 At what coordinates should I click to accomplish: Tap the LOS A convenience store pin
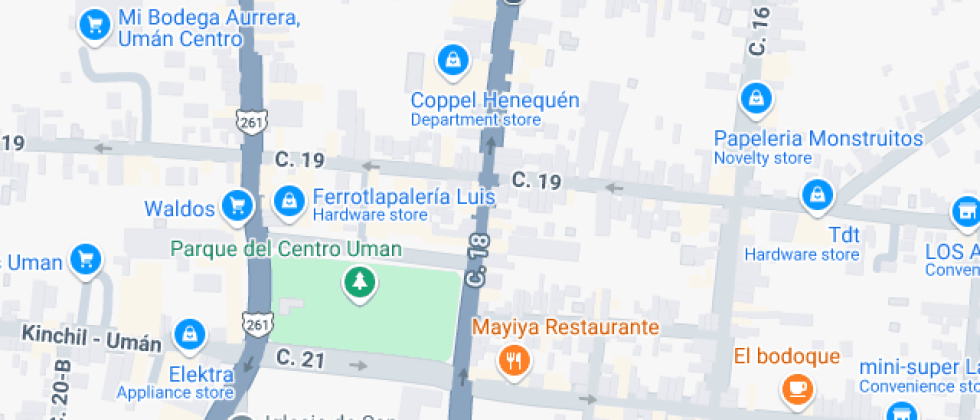pyautogui.click(x=964, y=212)
